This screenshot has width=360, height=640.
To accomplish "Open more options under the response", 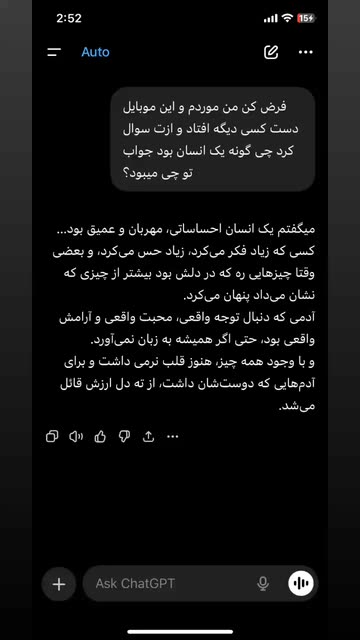I will (x=173, y=437).
